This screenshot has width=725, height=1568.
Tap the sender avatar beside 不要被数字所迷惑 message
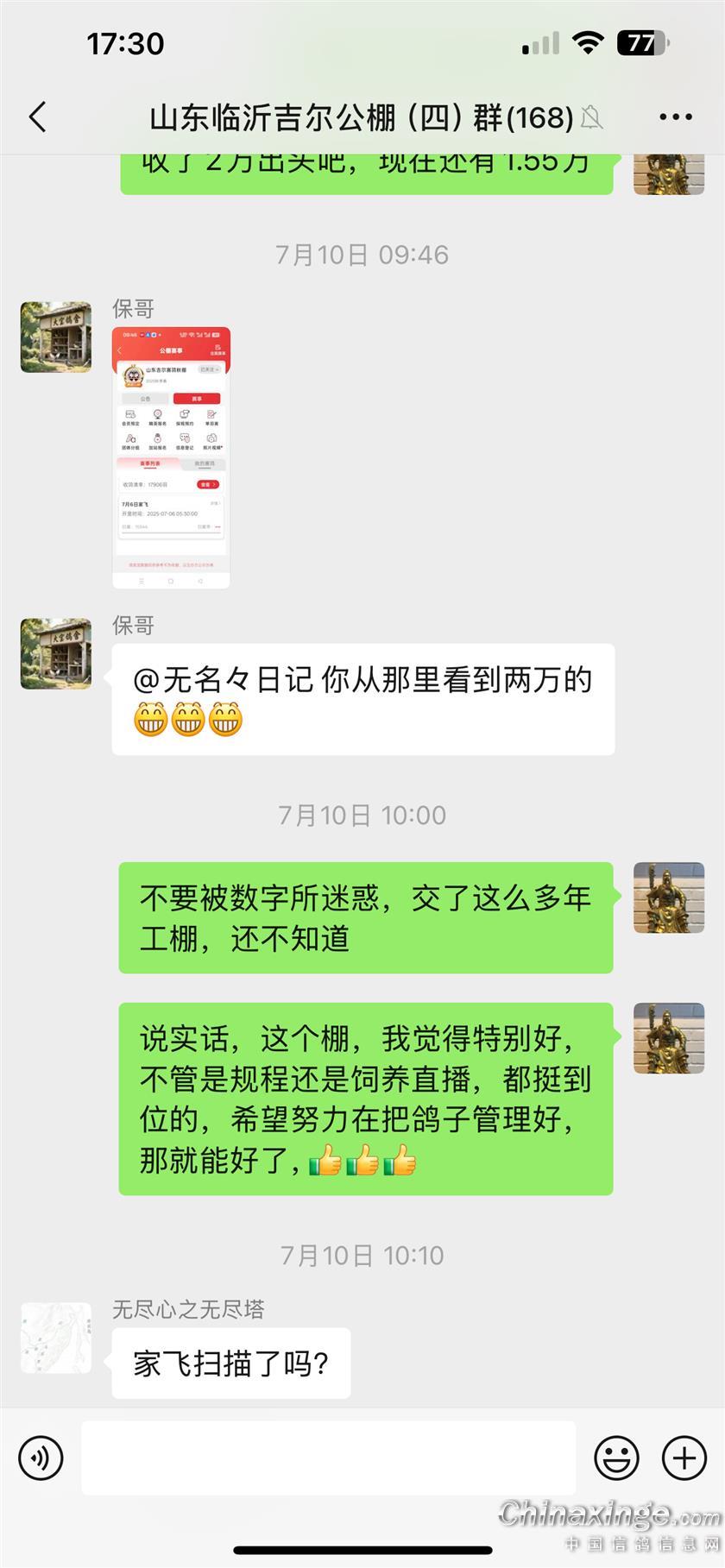click(669, 897)
